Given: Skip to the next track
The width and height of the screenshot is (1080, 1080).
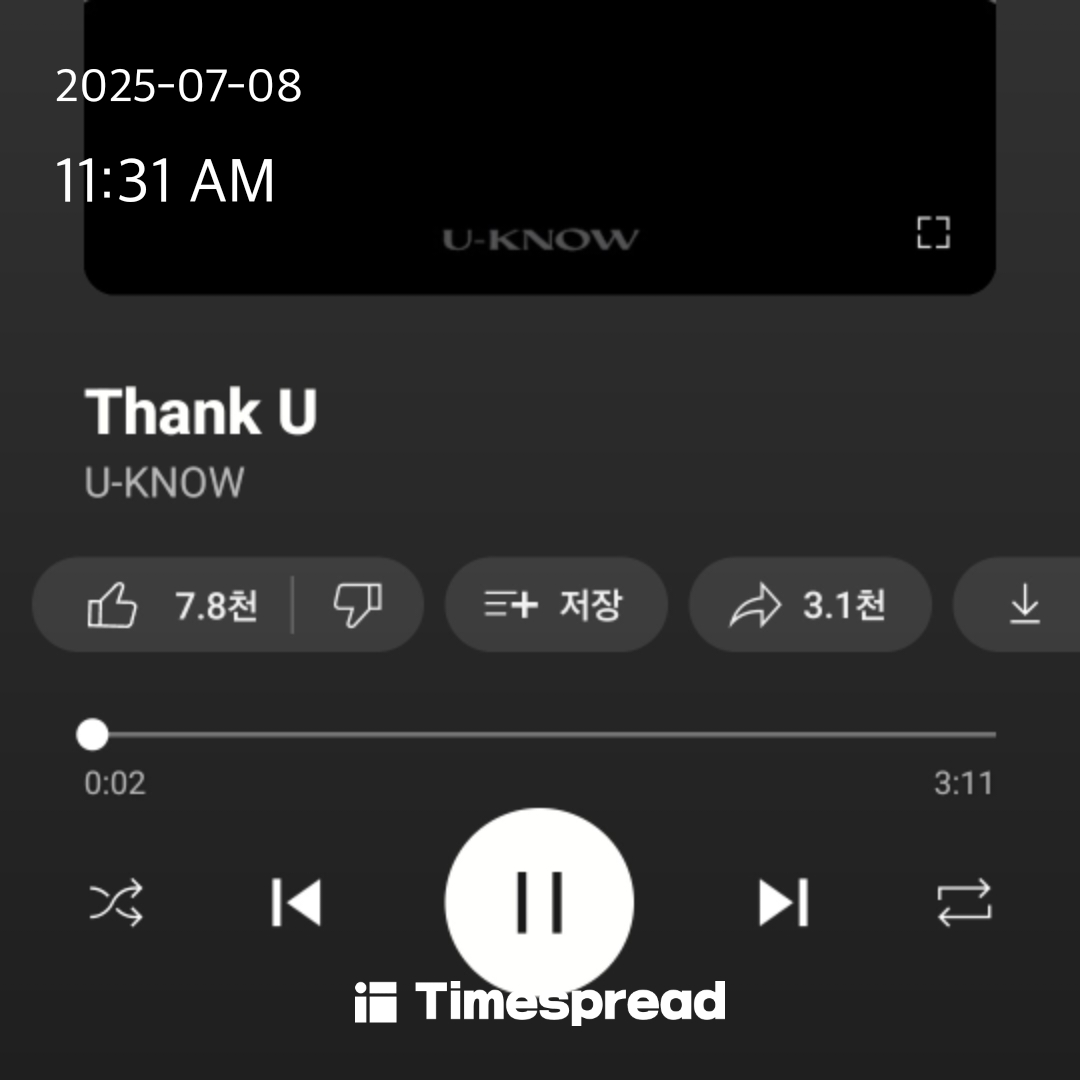Looking at the screenshot, I should (x=783, y=903).
